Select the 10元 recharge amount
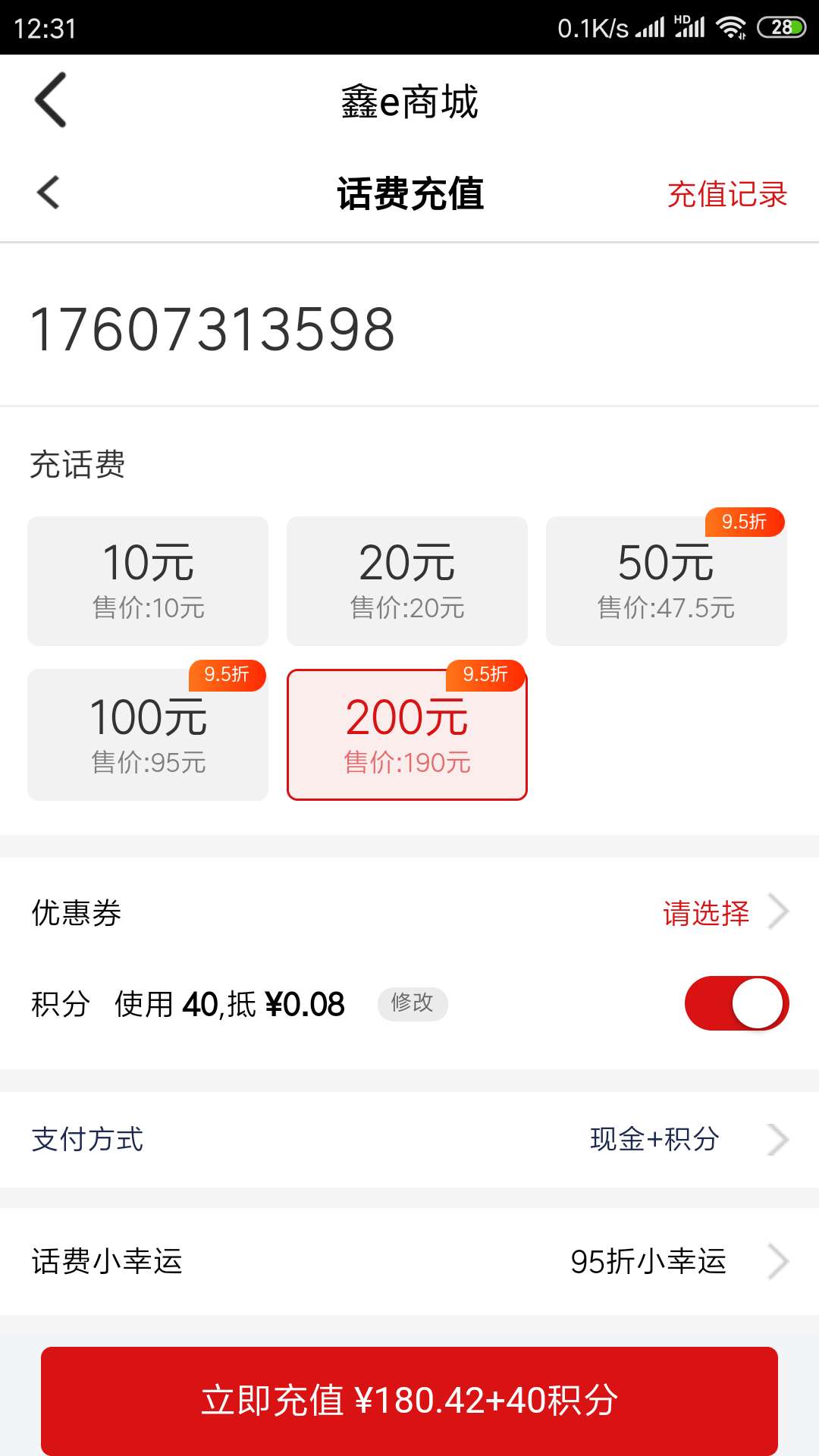This screenshot has width=819, height=1456. pyautogui.click(x=148, y=581)
